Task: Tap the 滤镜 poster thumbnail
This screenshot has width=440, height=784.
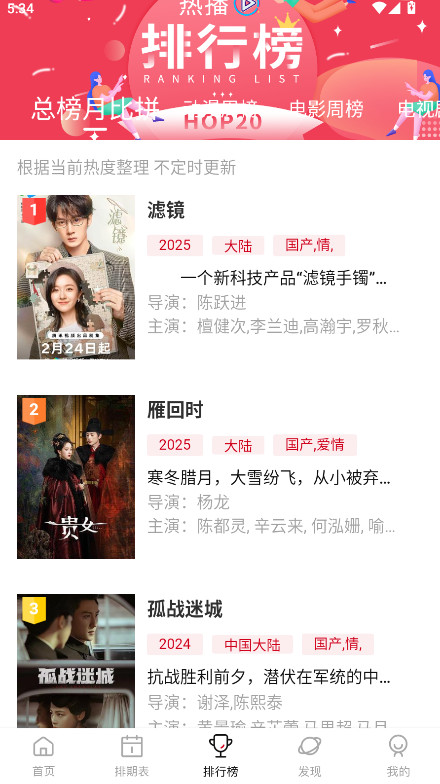Action: 76,277
